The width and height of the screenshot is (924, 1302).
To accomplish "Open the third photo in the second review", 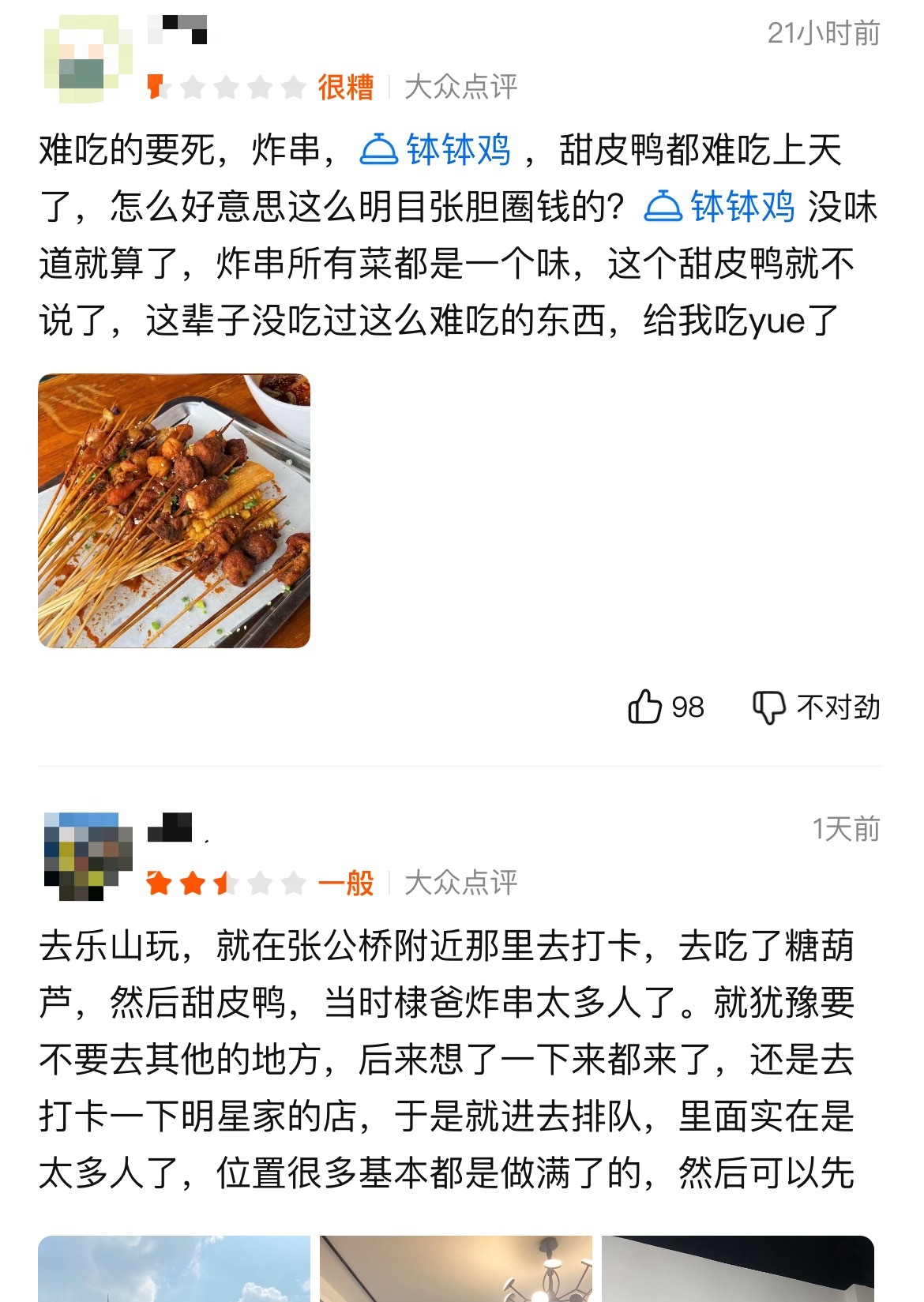I will pyautogui.click(x=738, y=1269).
